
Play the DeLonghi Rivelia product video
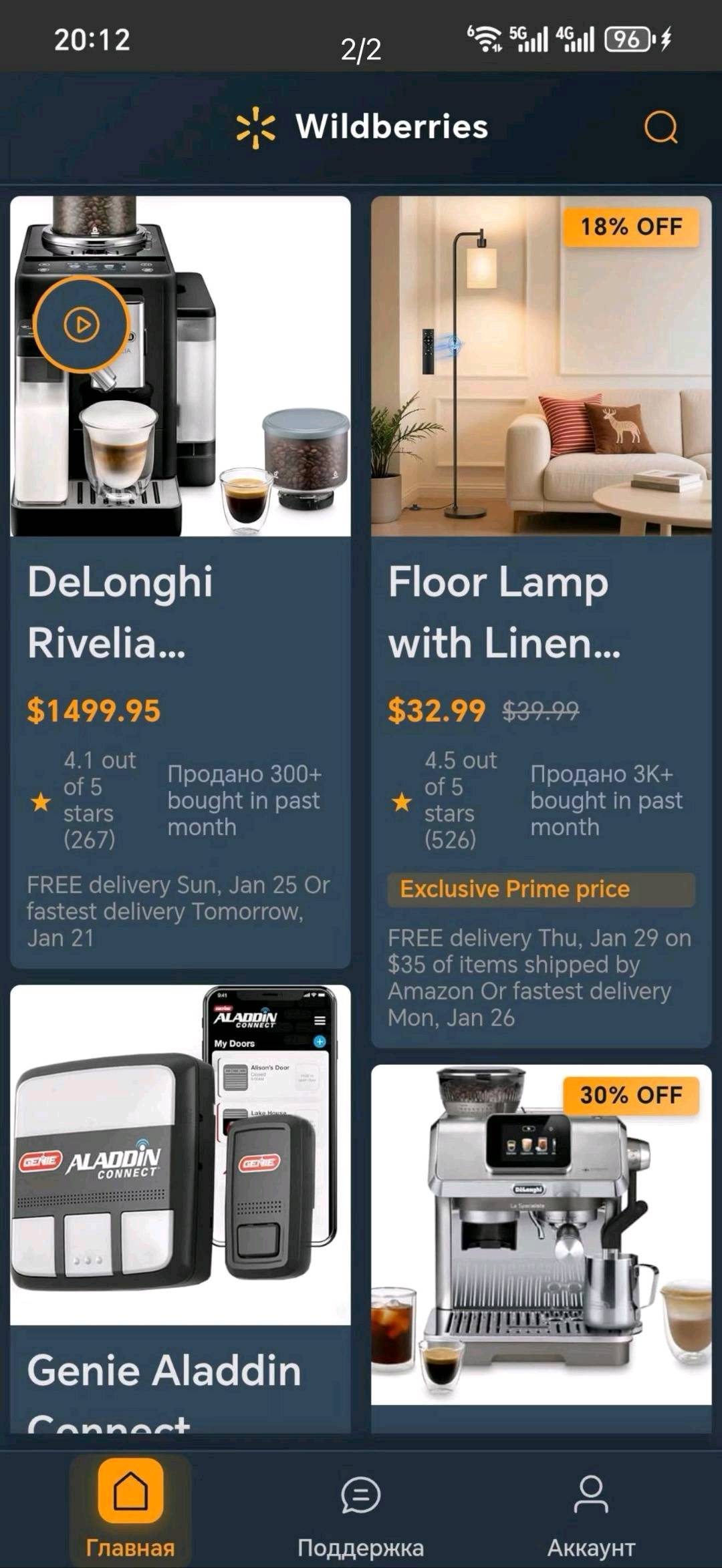82,325
